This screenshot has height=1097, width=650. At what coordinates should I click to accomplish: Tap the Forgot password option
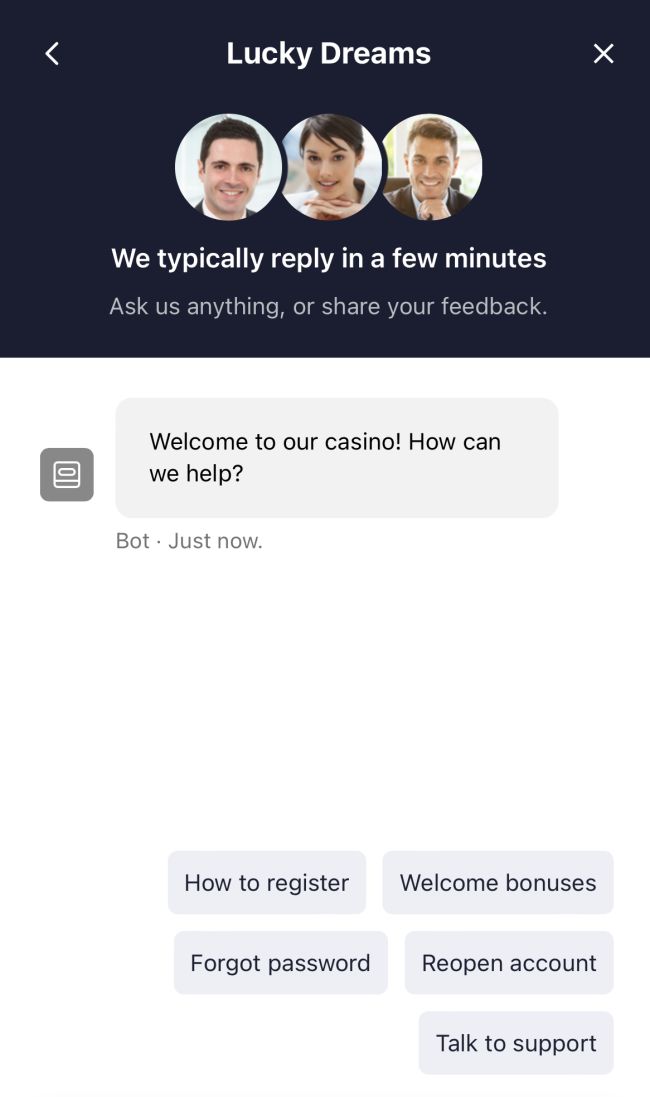[x=280, y=962]
